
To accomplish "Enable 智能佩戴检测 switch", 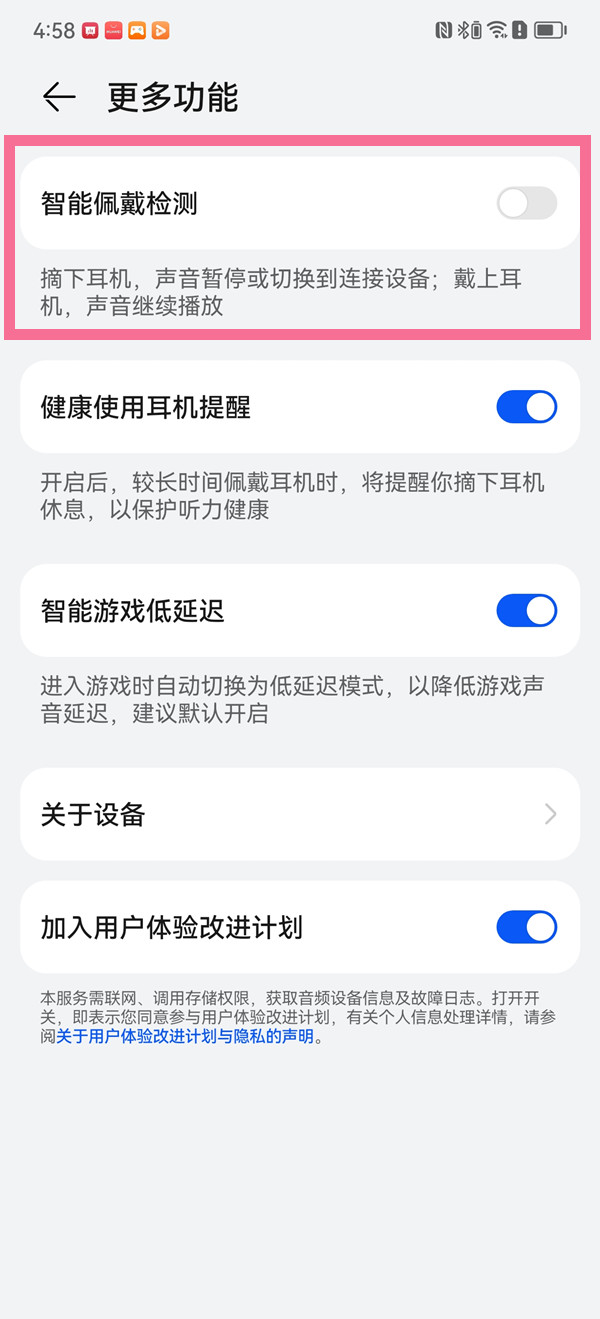I will point(526,204).
